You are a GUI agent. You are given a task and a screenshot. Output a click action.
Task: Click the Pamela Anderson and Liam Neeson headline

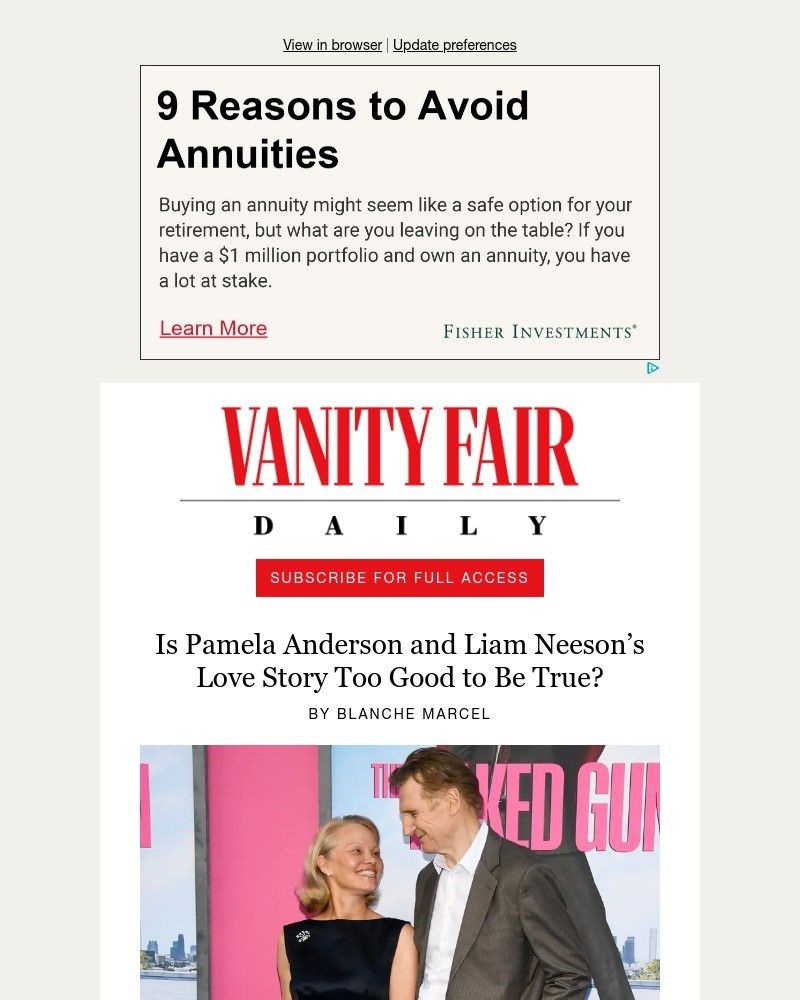coord(400,660)
